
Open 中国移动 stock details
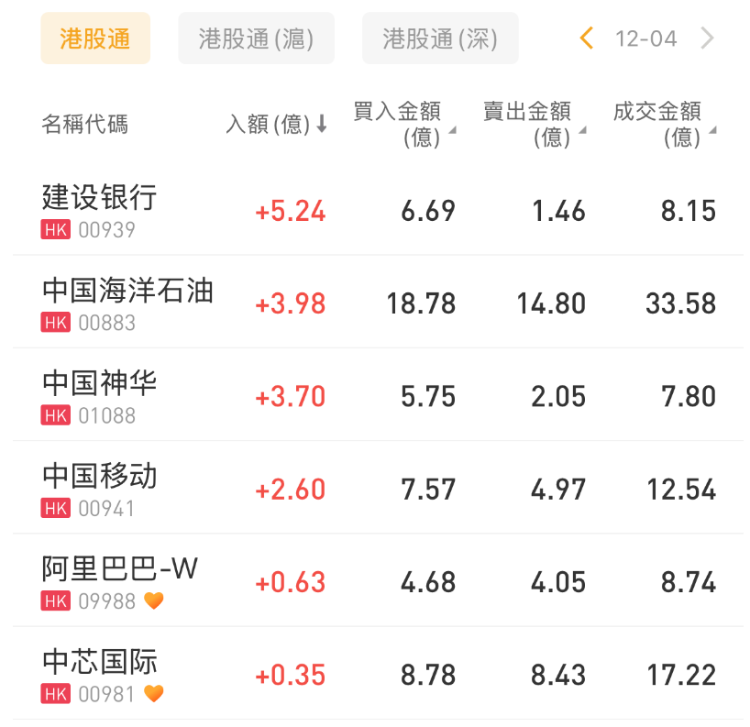point(100,489)
